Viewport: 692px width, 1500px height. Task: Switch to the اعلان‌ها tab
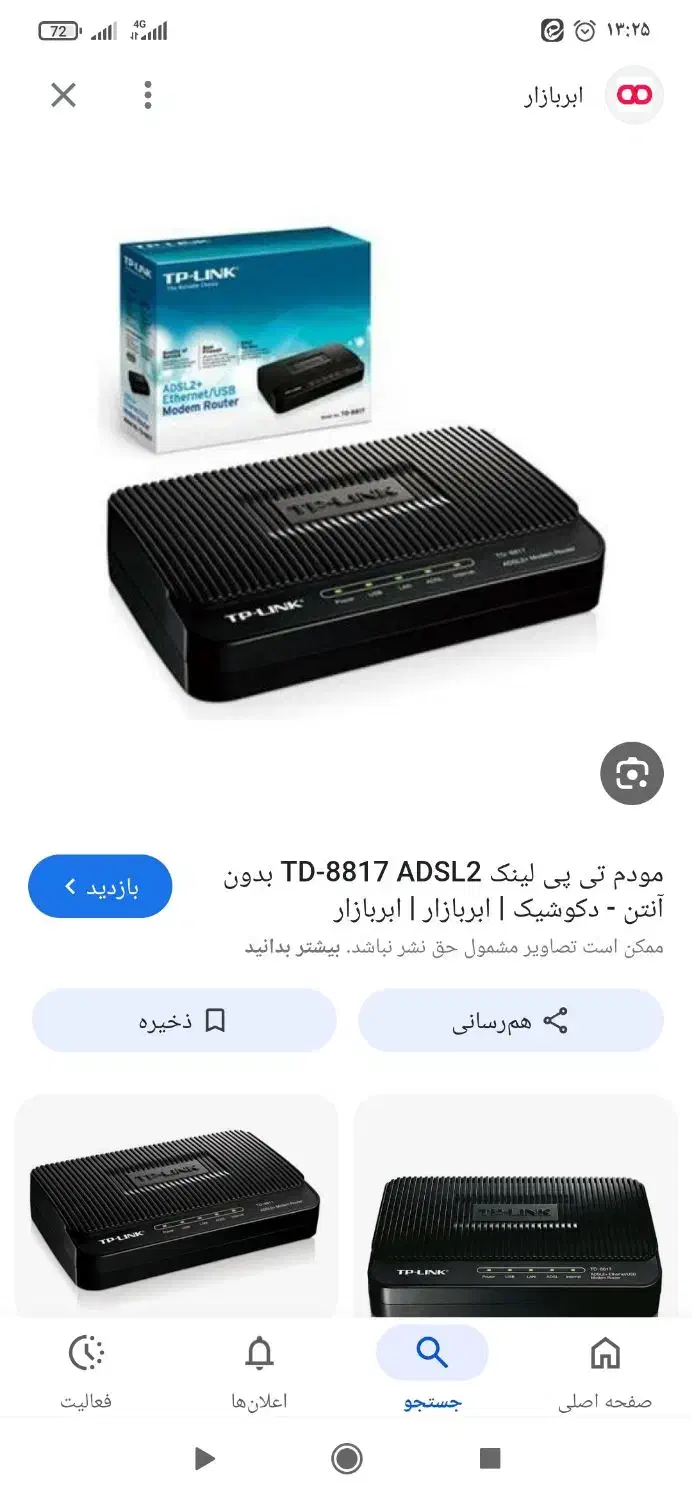coord(259,1370)
